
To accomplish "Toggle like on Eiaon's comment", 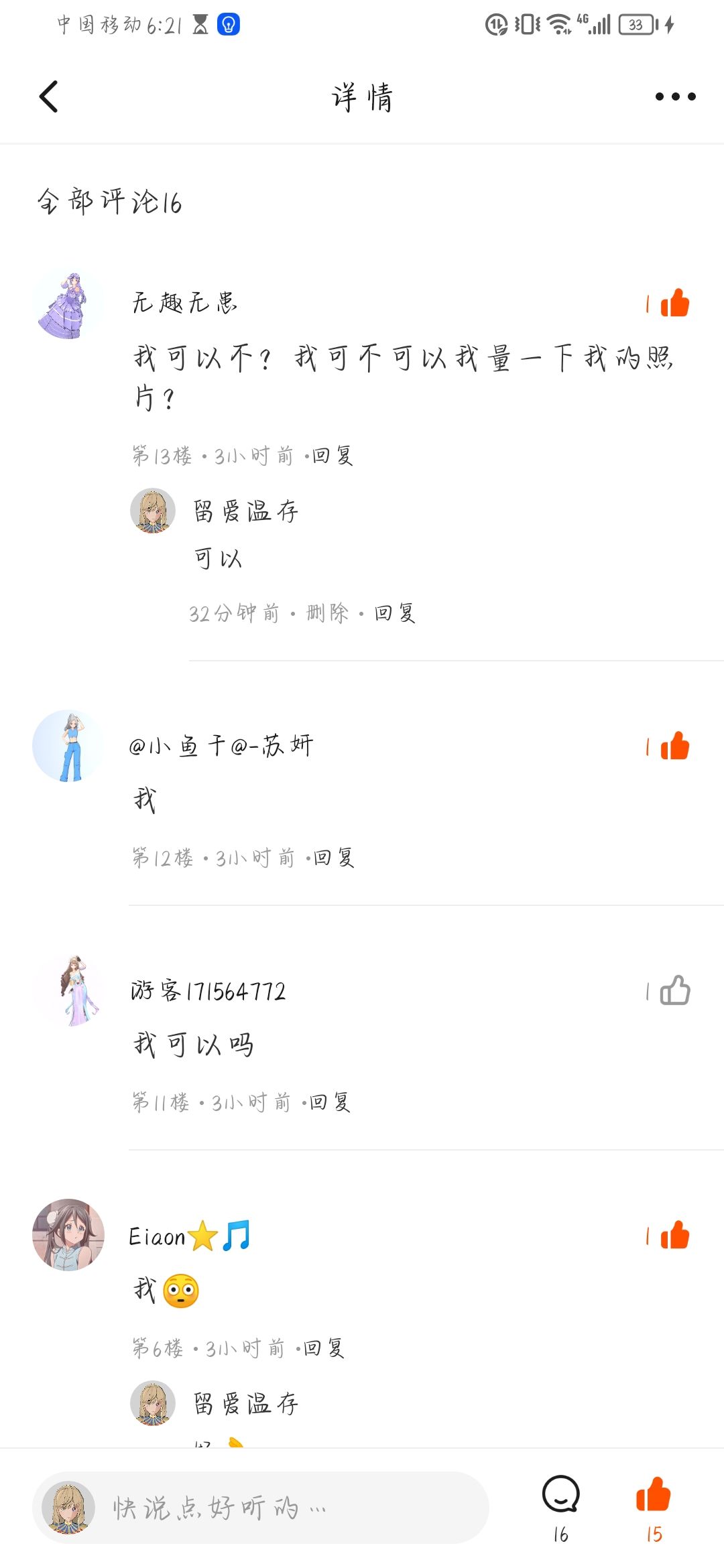I will pos(674,1235).
